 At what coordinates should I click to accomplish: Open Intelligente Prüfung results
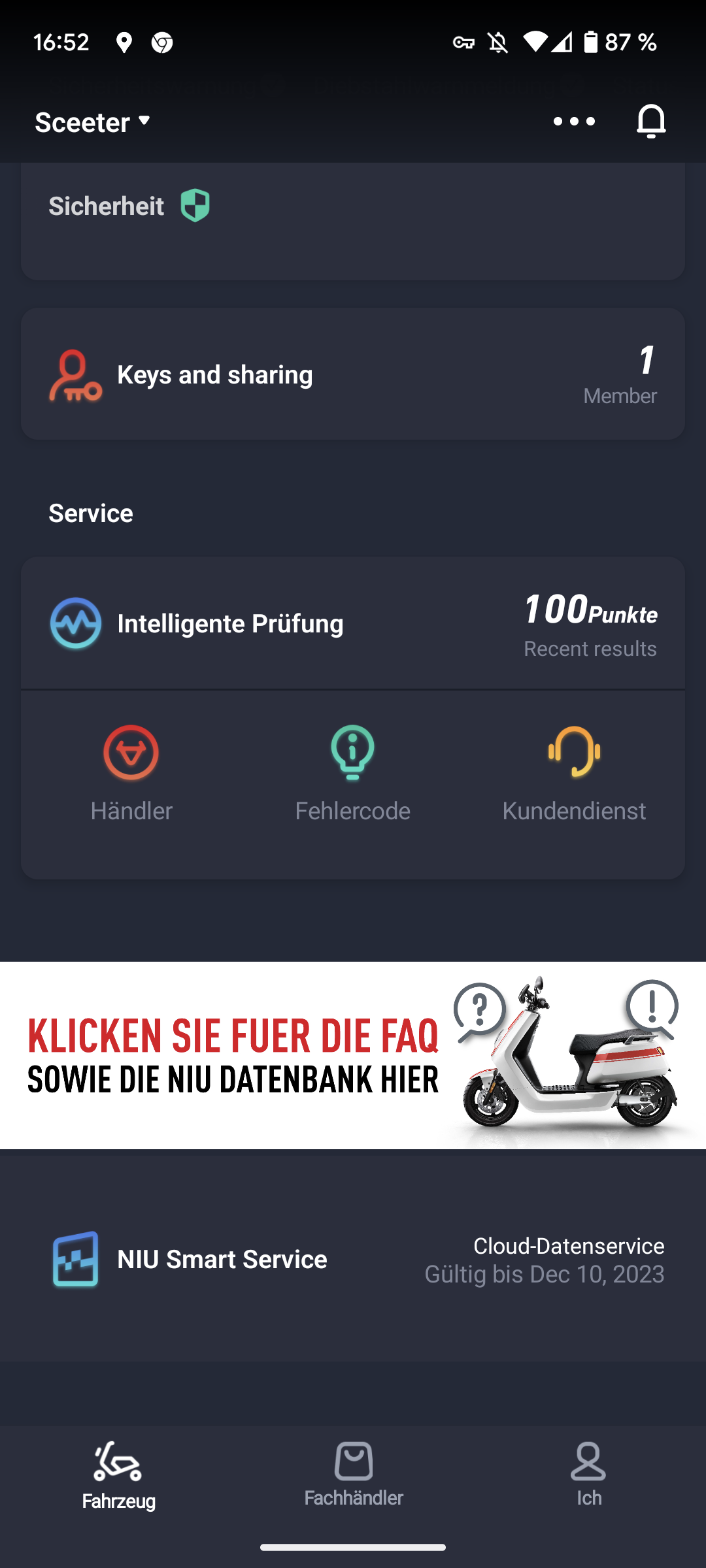353,623
